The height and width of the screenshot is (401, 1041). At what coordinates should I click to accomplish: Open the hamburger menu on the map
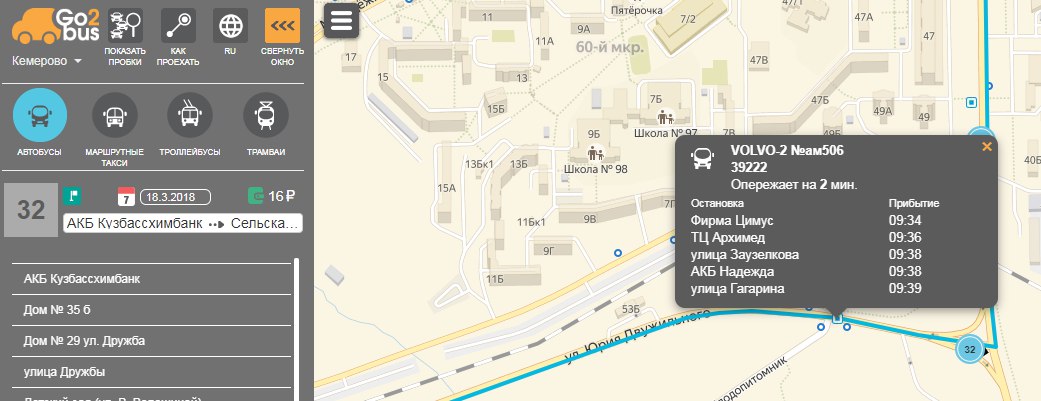341,21
